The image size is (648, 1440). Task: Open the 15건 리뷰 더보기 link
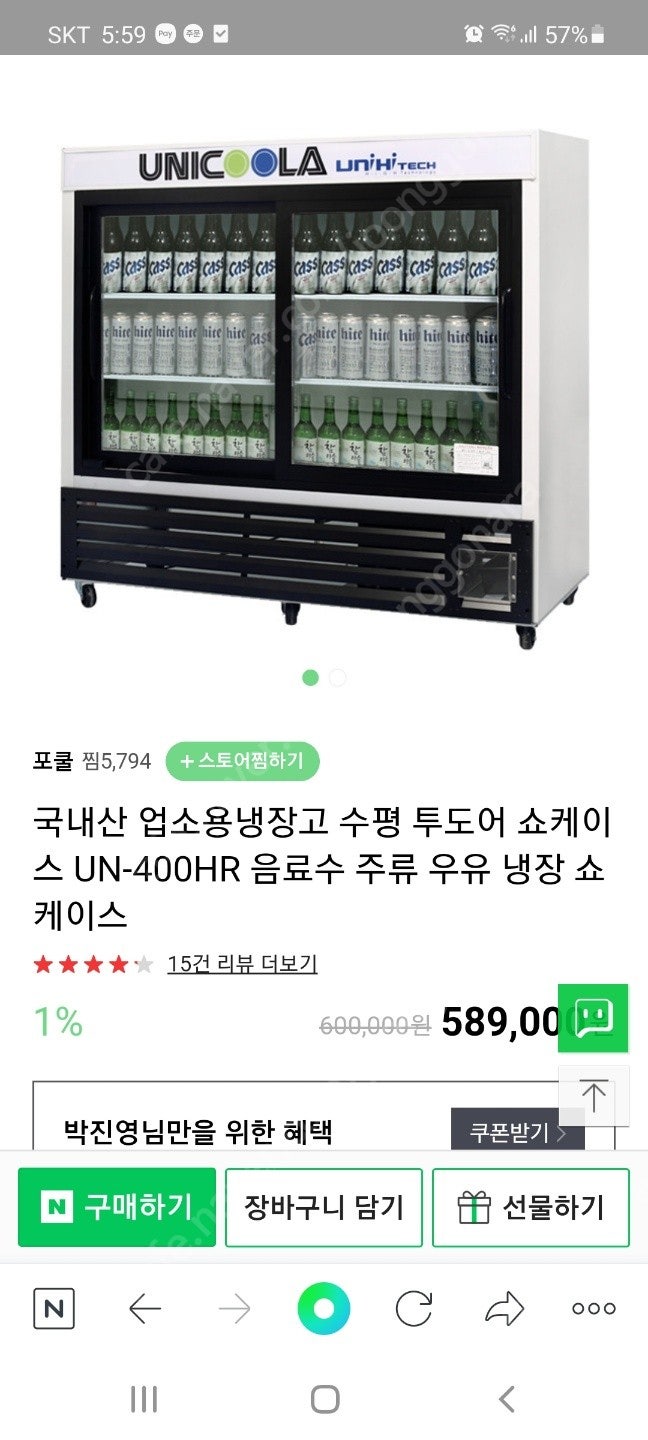242,964
